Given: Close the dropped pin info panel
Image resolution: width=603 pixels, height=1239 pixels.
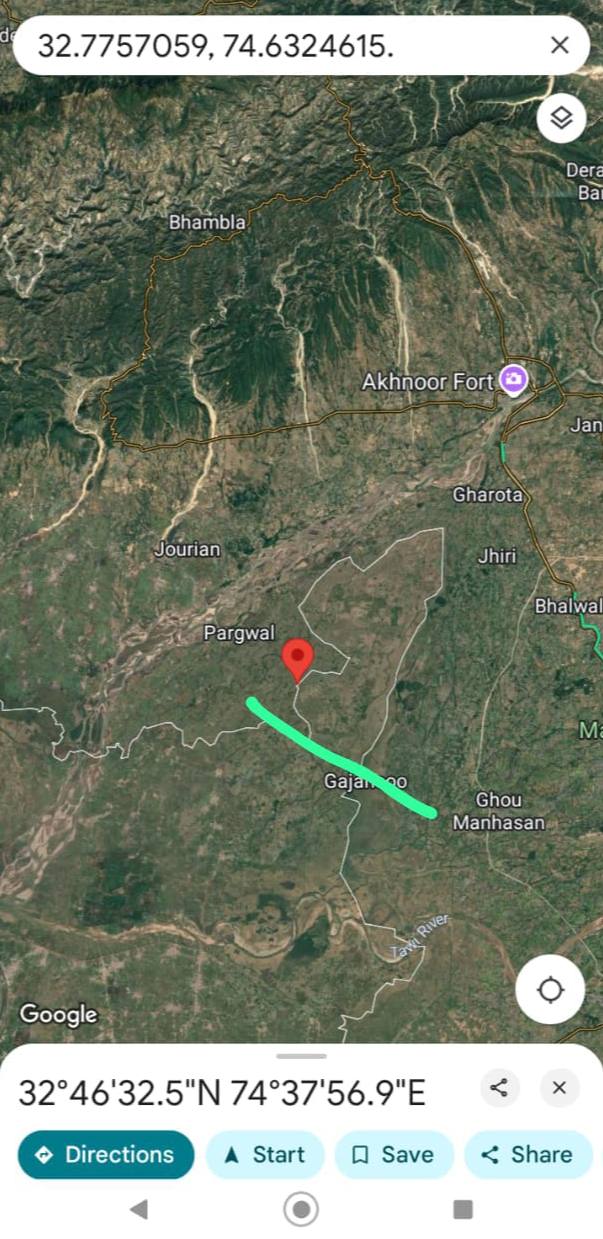Looking at the screenshot, I should pyautogui.click(x=560, y=1088).
